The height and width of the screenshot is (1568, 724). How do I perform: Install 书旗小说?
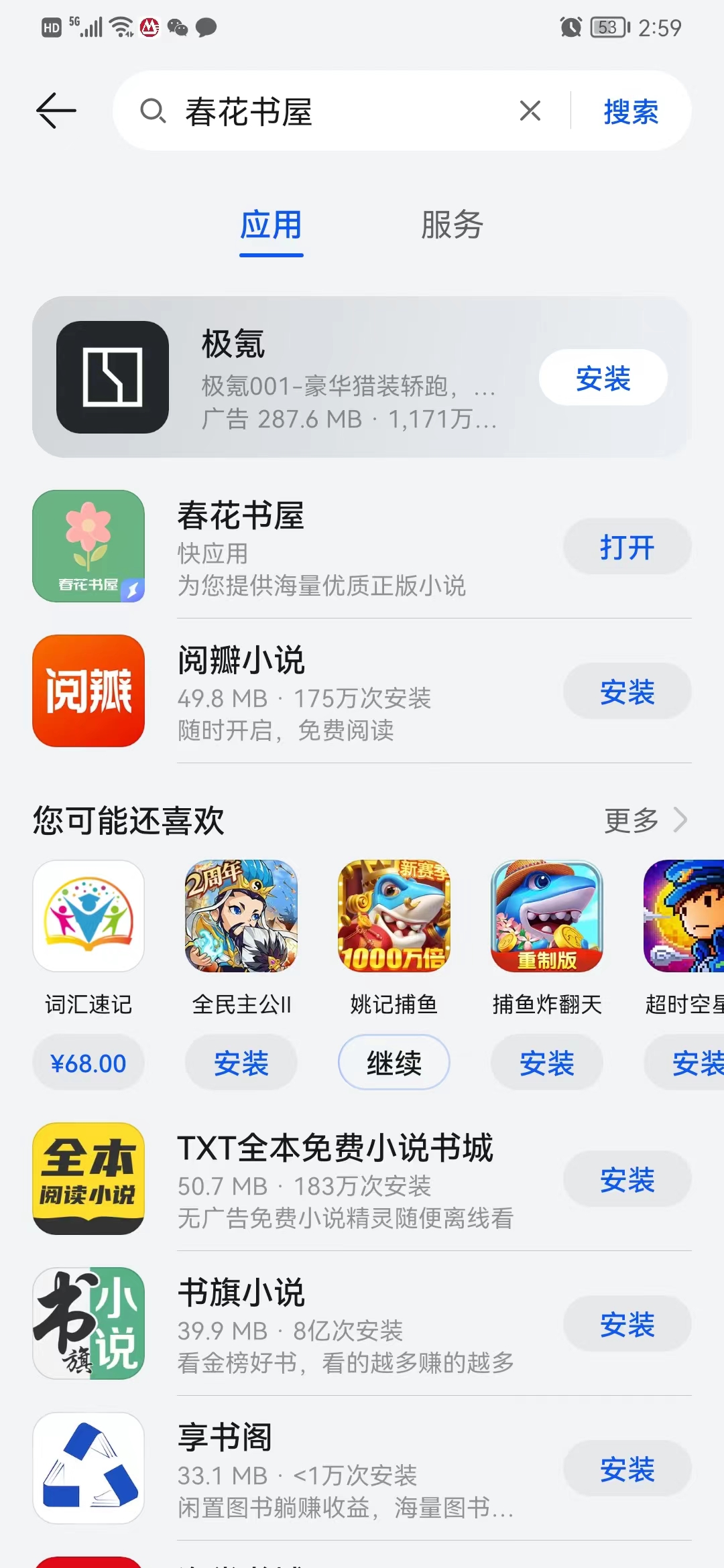point(627,1324)
